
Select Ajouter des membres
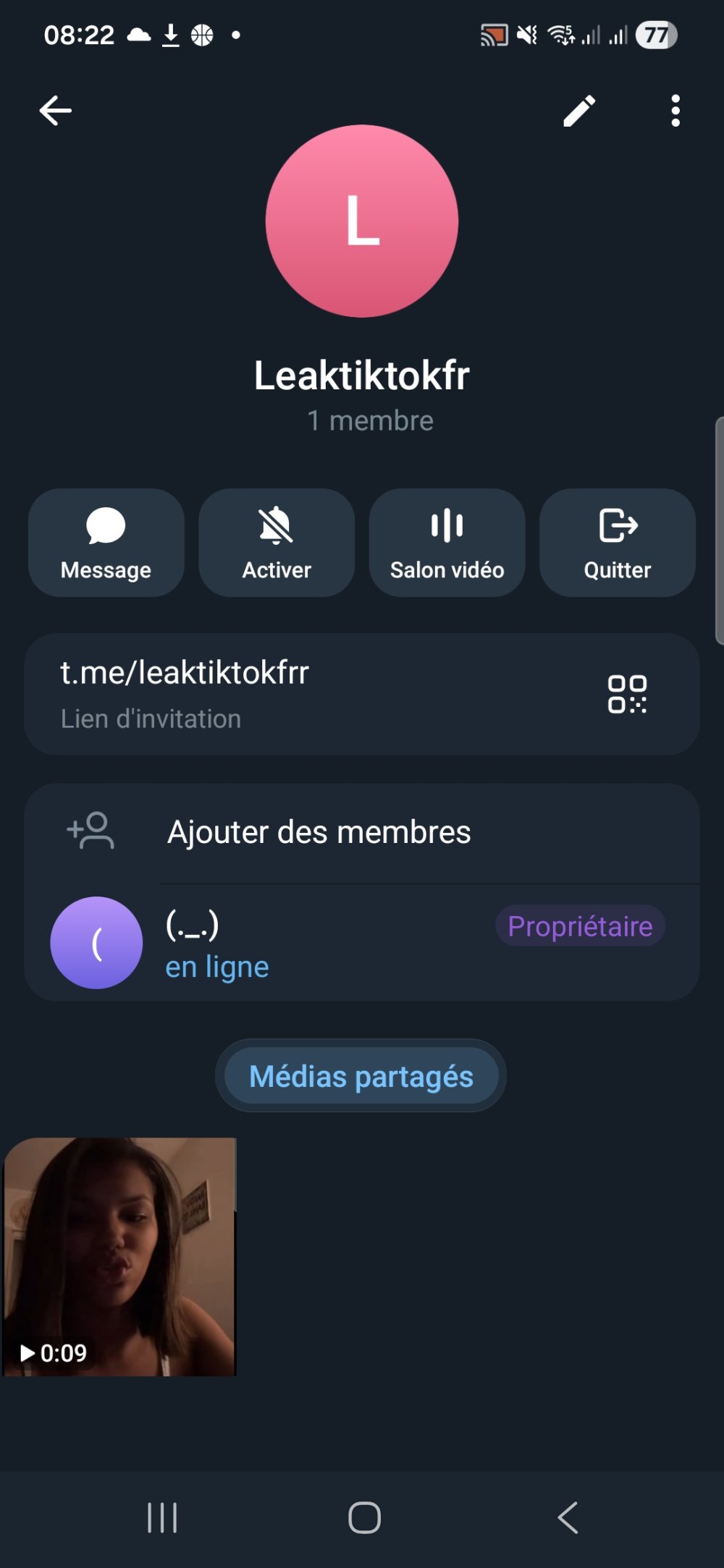[319, 832]
